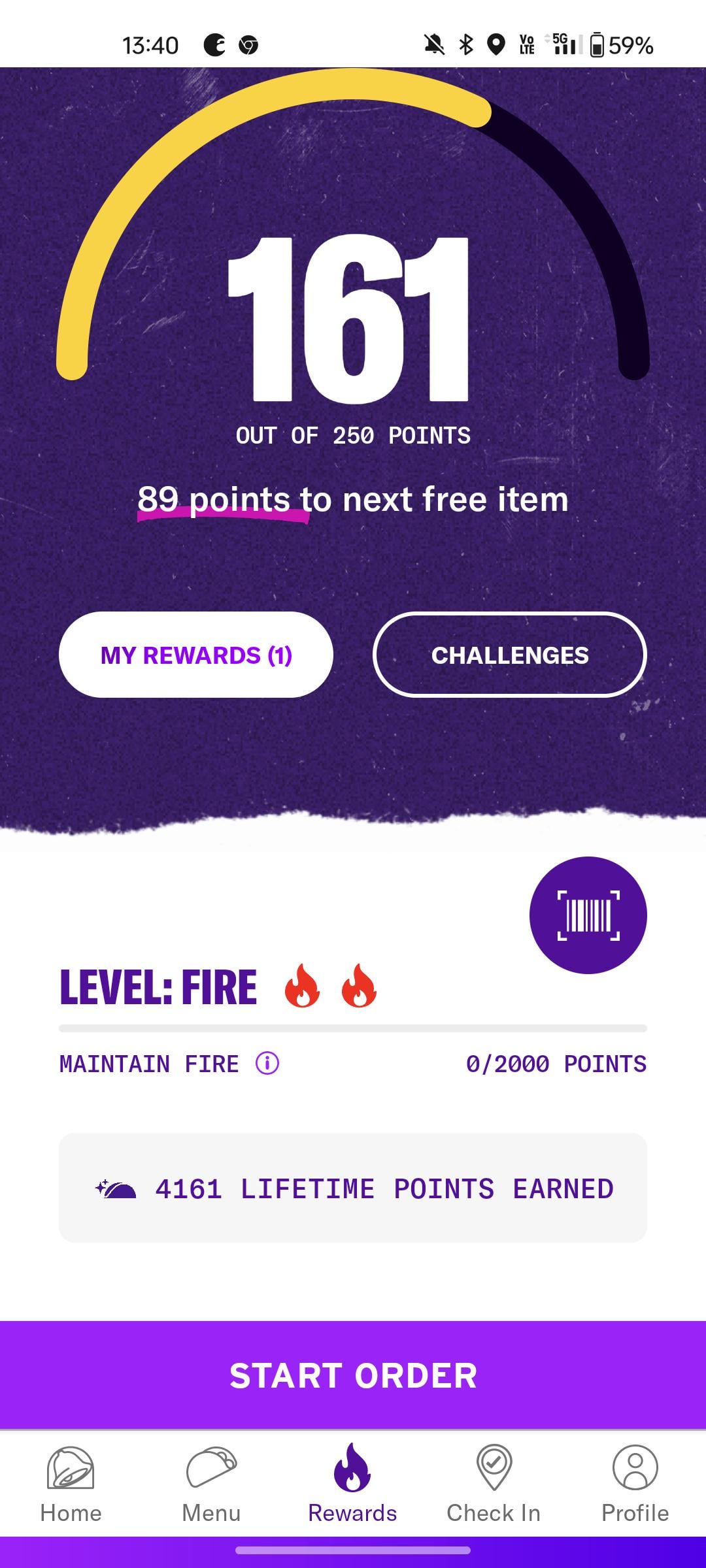The height and width of the screenshot is (1568, 706).
Task: Tap the Start Order button
Action: pos(353,1375)
